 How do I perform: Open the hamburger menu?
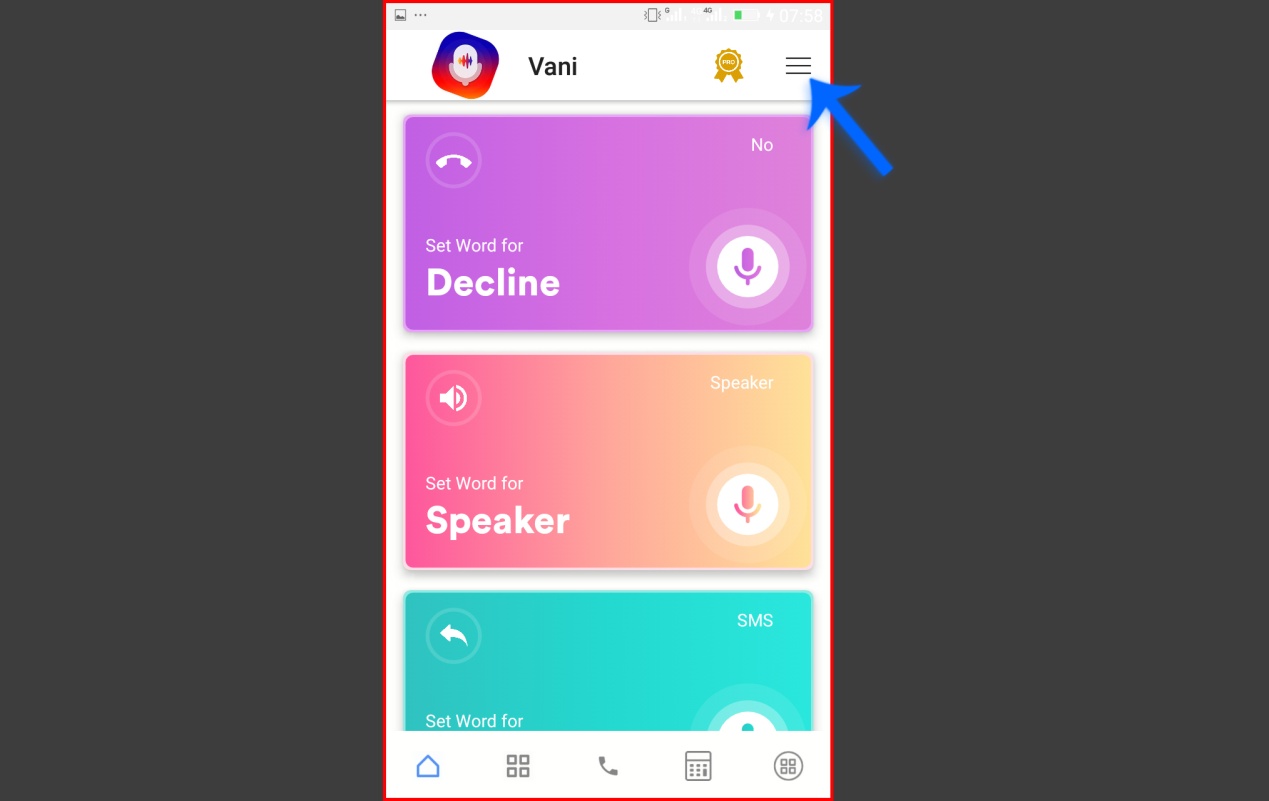point(798,66)
